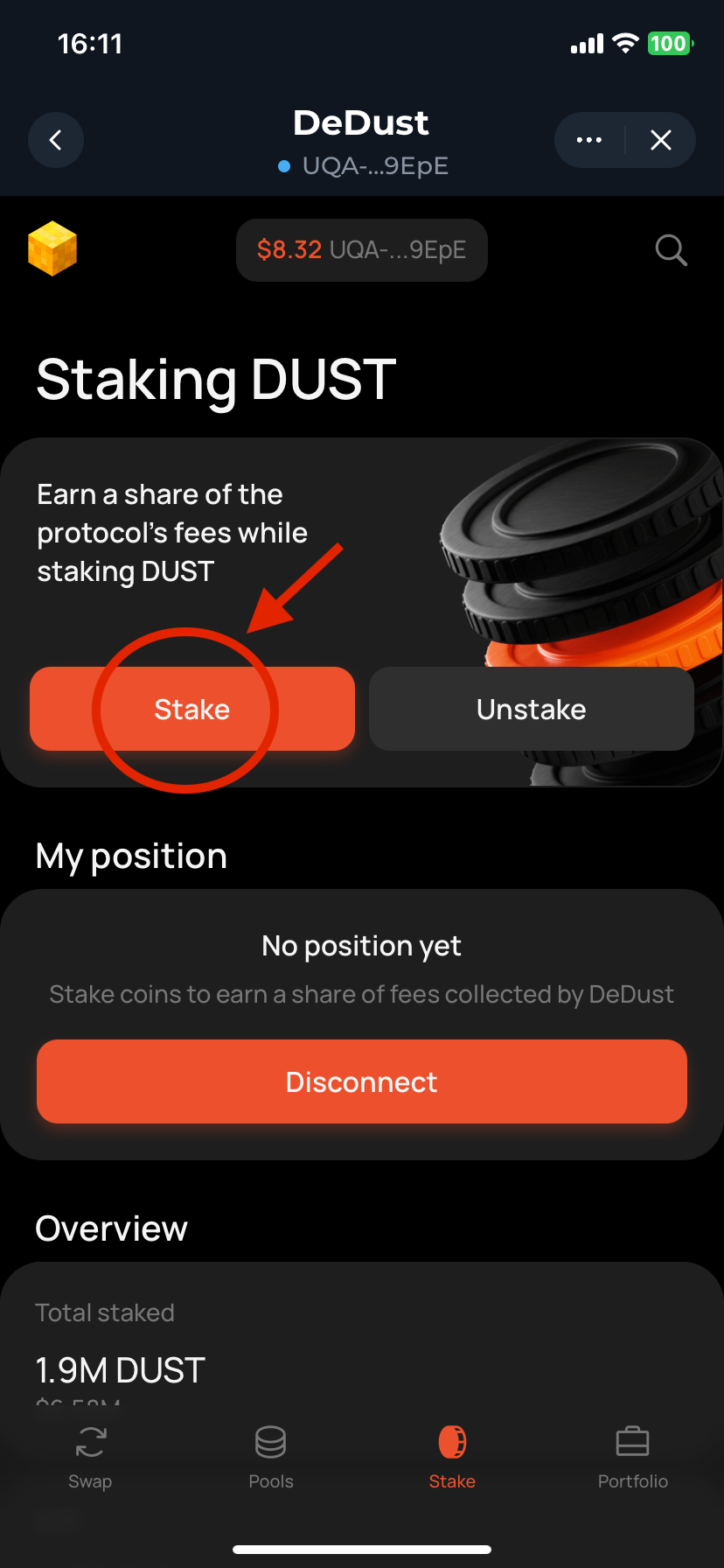Tap the $8.32 wallet address chip

(361, 250)
